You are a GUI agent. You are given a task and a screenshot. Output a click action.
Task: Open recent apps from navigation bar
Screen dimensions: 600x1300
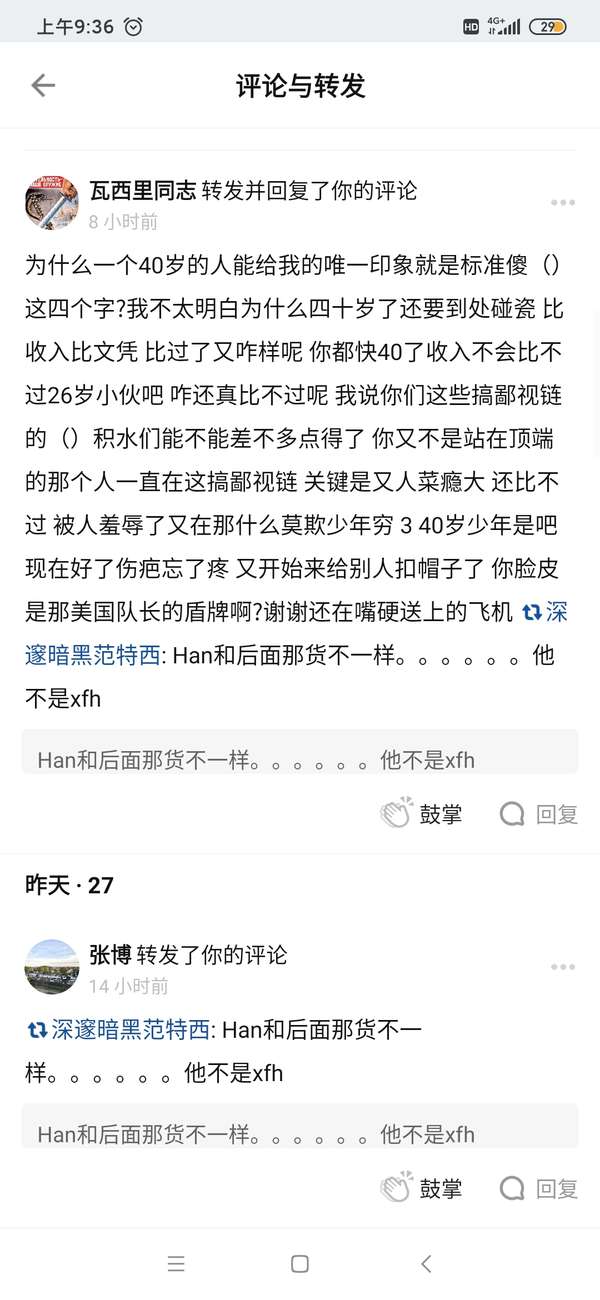tap(176, 1264)
